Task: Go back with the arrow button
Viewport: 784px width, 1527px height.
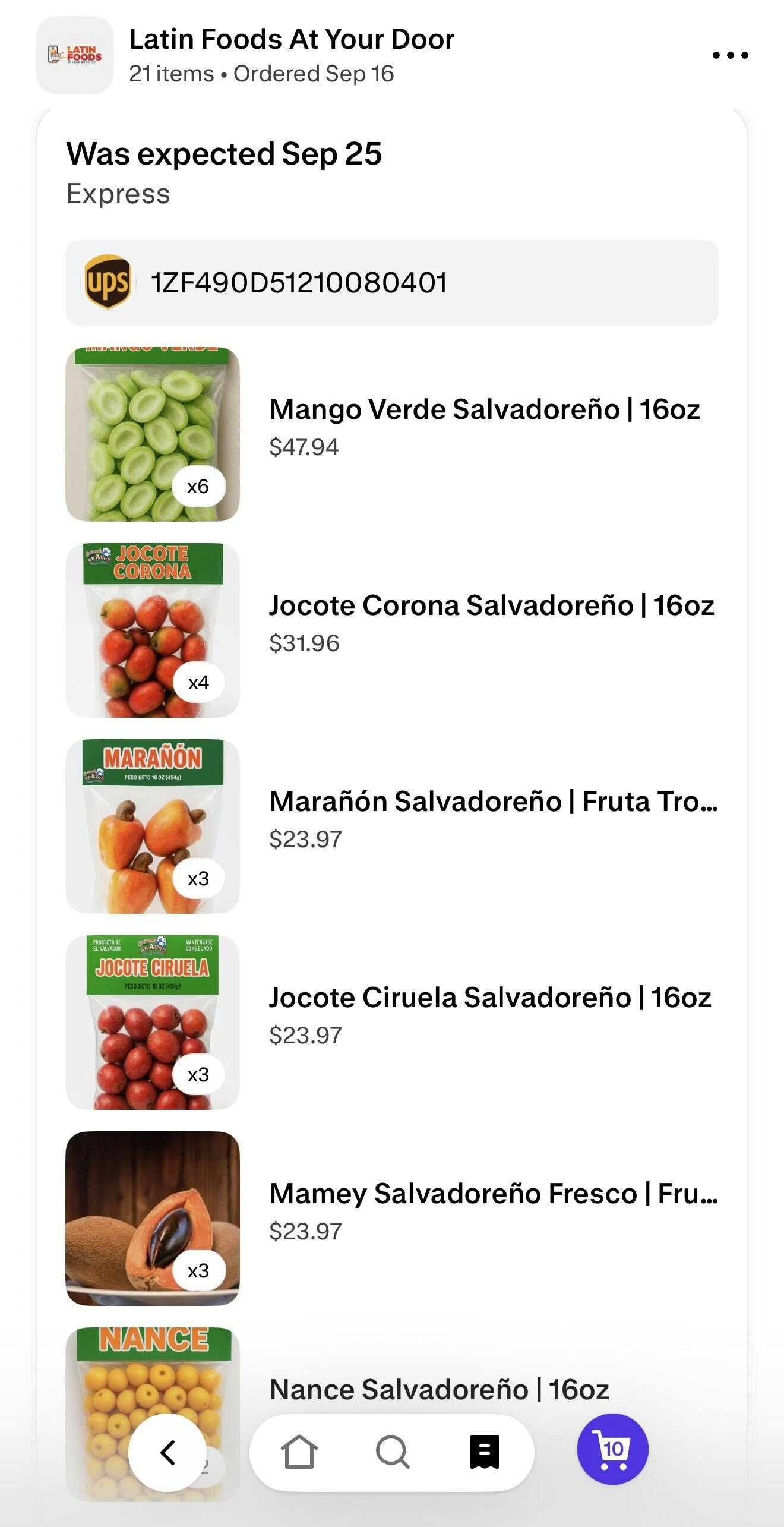Action: click(167, 1452)
